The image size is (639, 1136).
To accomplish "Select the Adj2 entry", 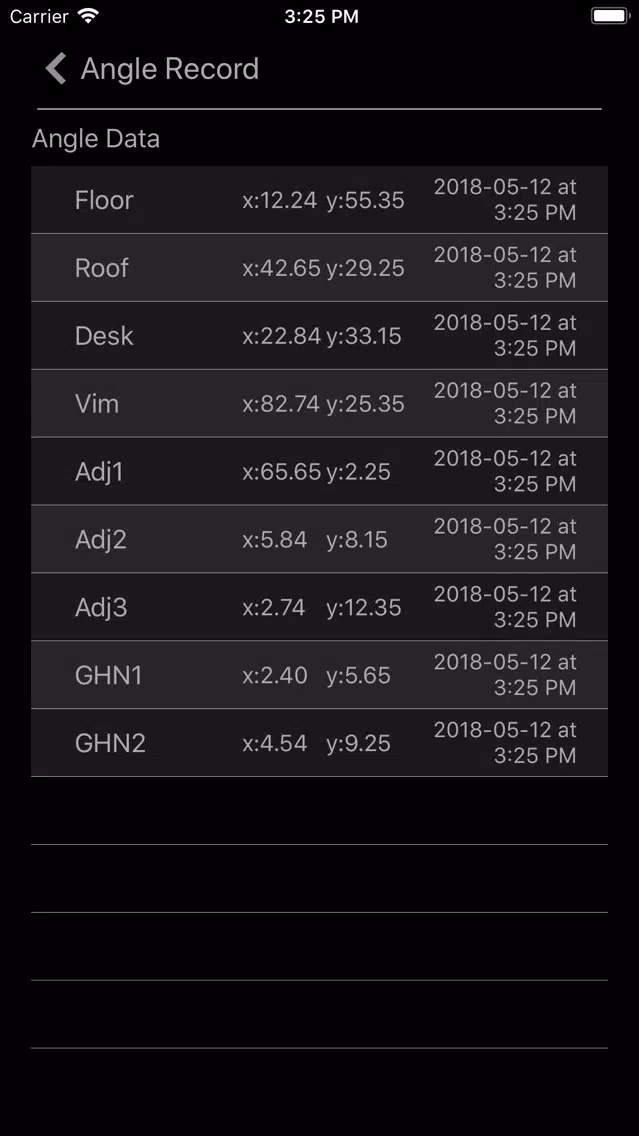I will (320, 539).
